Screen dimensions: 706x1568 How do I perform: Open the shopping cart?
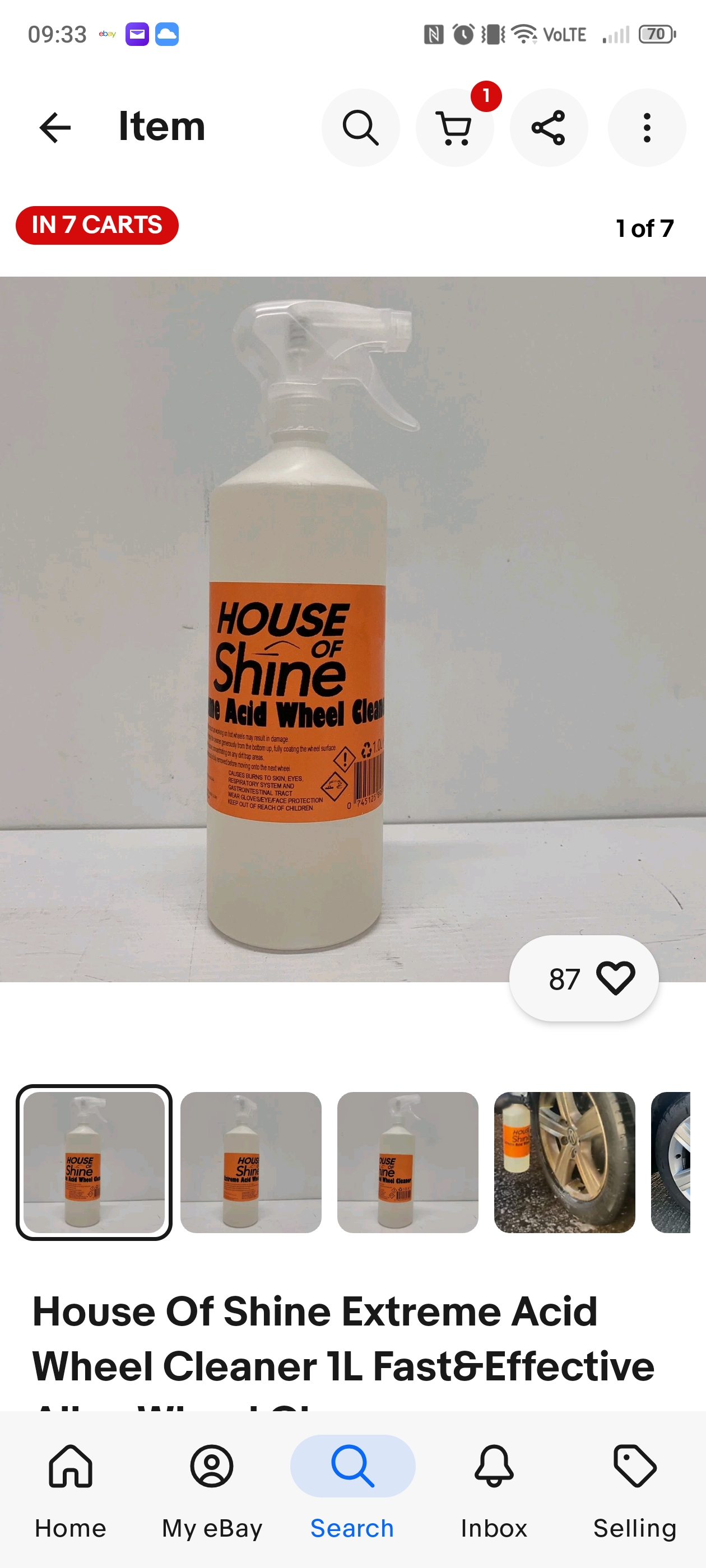[454, 128]
